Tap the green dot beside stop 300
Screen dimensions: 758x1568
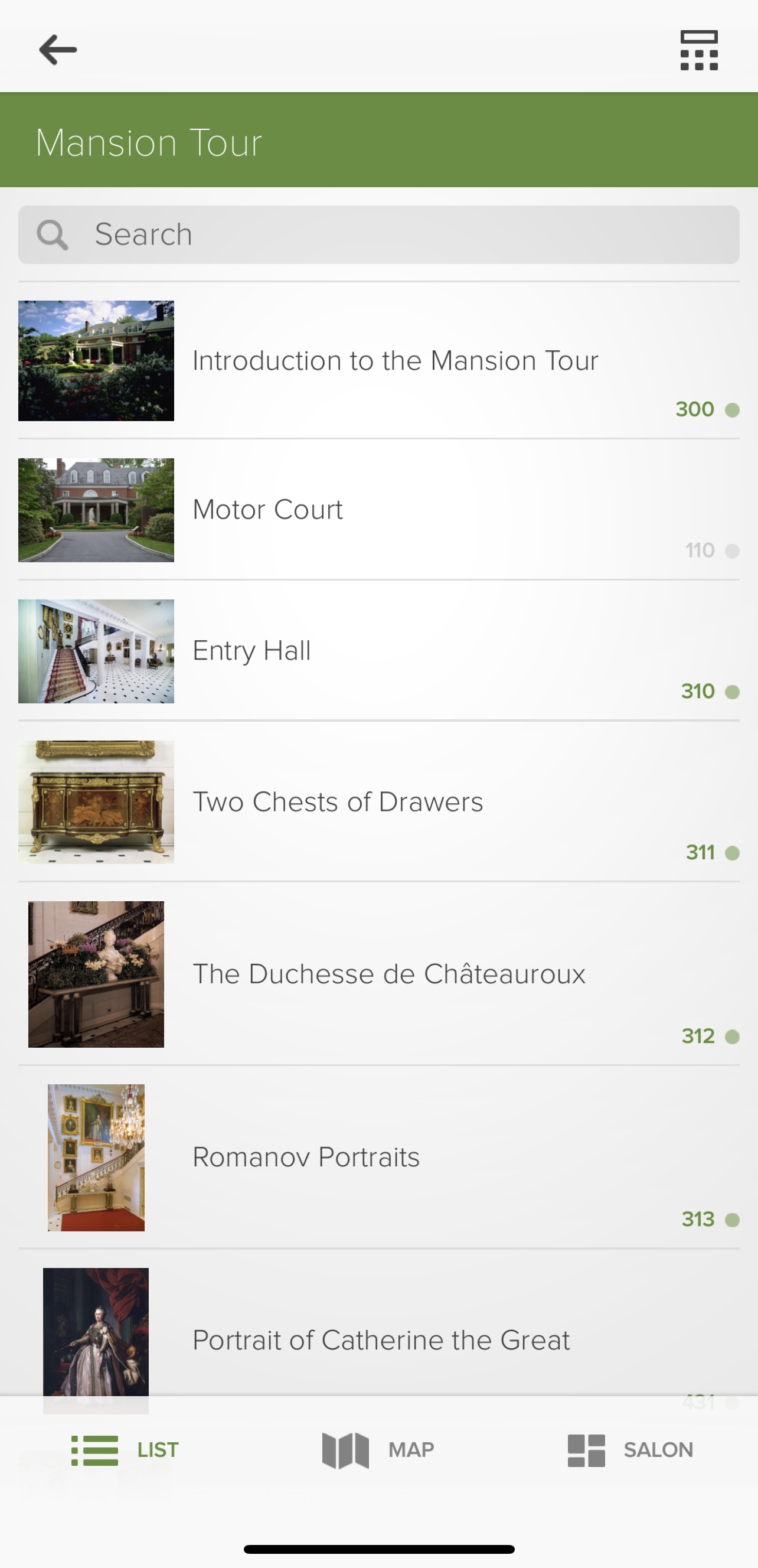click(732, 409)
